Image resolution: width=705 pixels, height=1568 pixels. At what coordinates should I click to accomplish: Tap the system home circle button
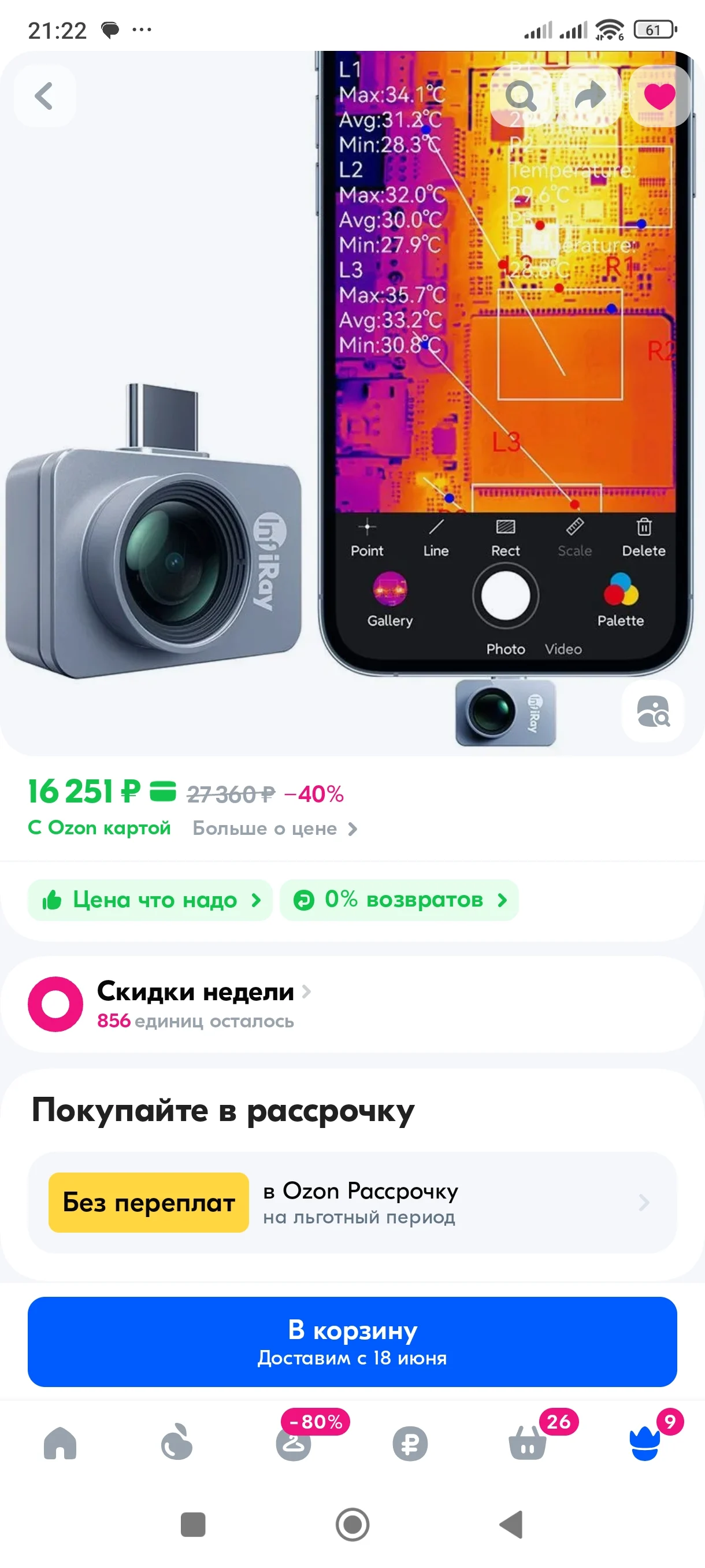352,1525
